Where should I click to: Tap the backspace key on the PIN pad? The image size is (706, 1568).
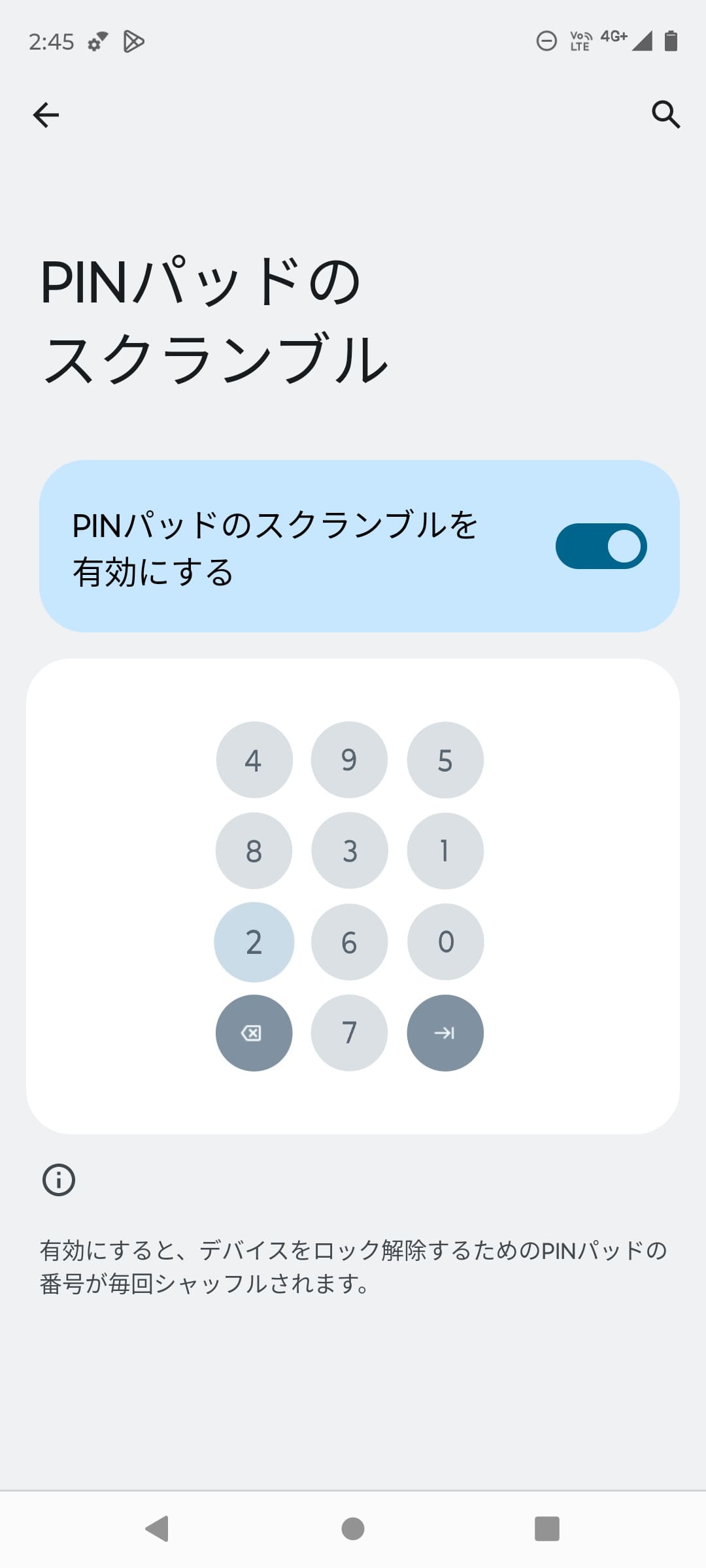pyautogui.click(x=253, y=1033)
